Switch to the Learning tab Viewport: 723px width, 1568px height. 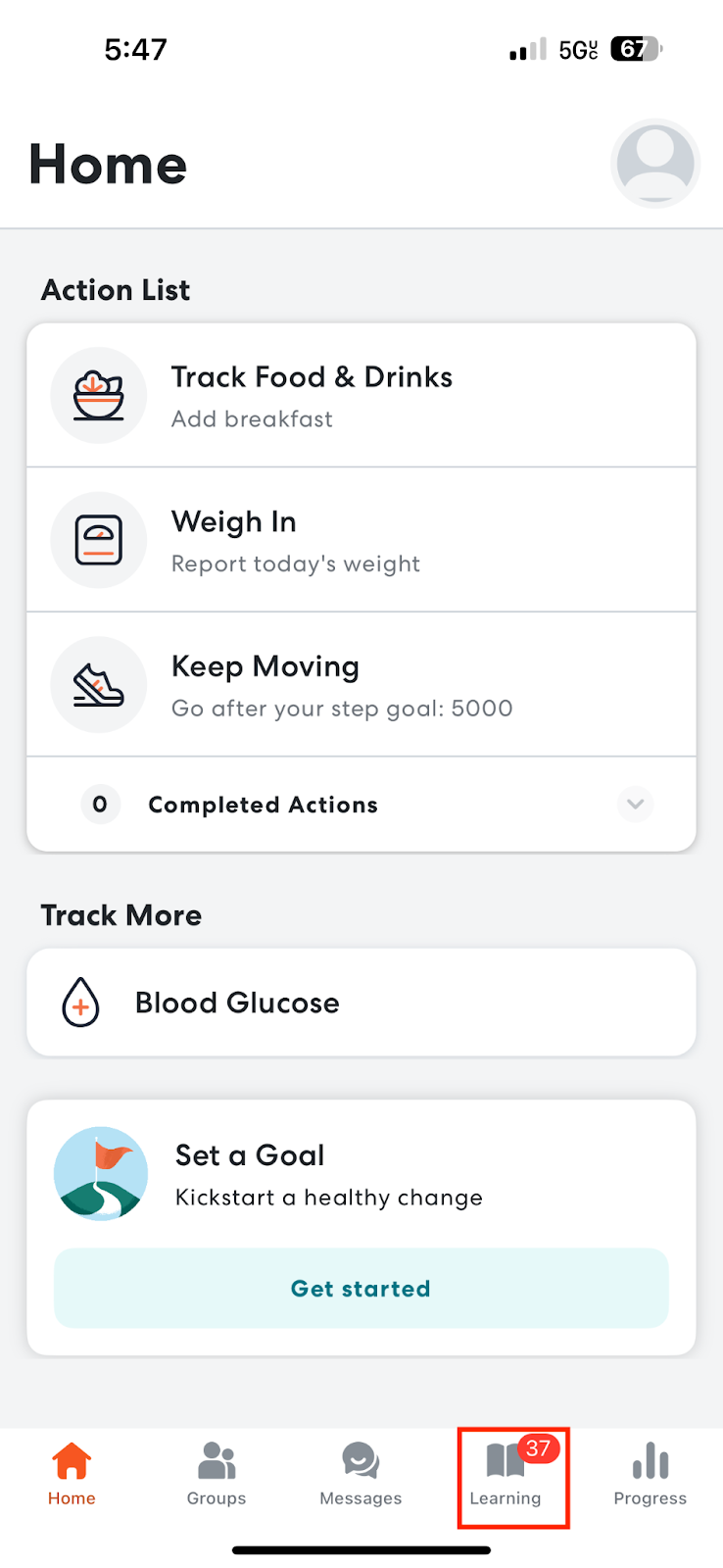click(506, 1474)
